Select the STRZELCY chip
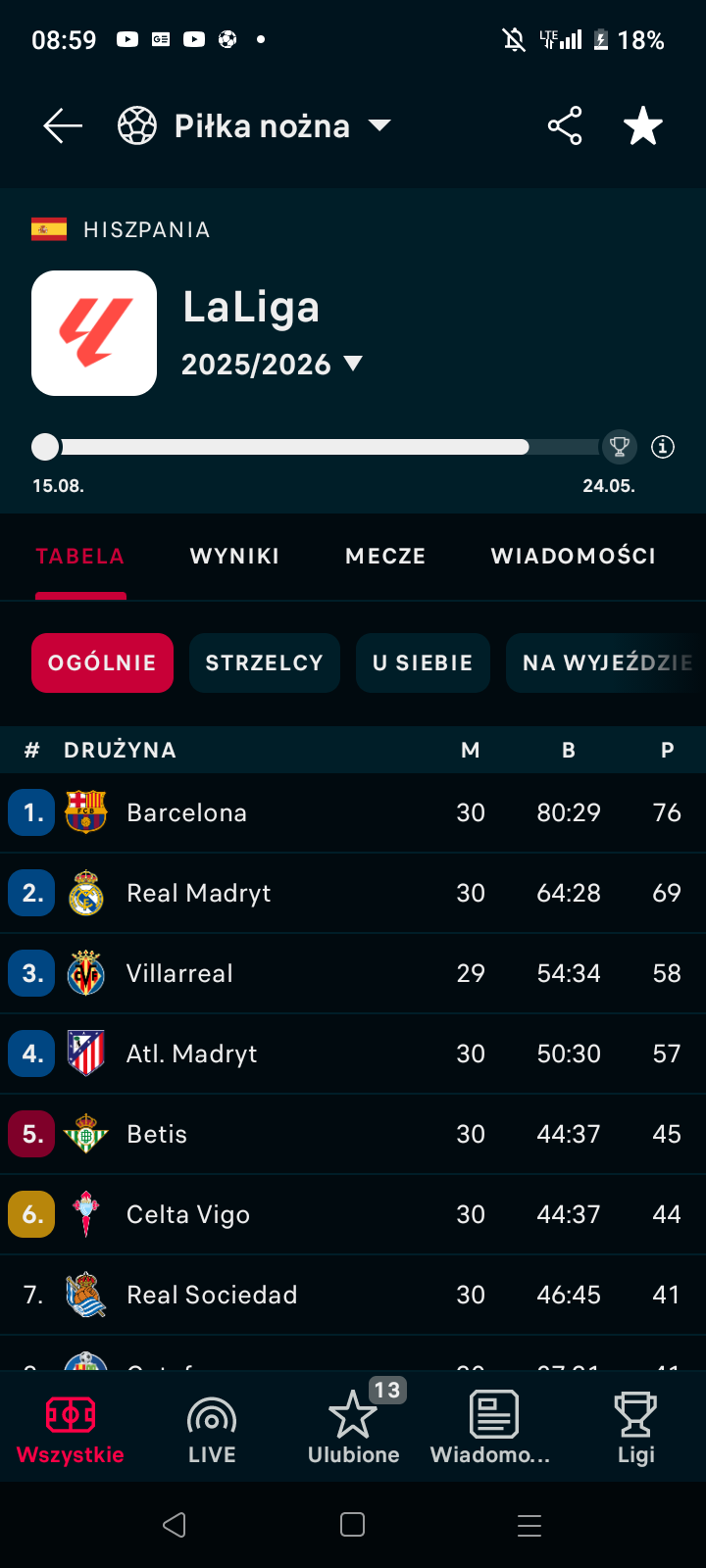Viewport: 706px width, 1568px height. (264, 663)
